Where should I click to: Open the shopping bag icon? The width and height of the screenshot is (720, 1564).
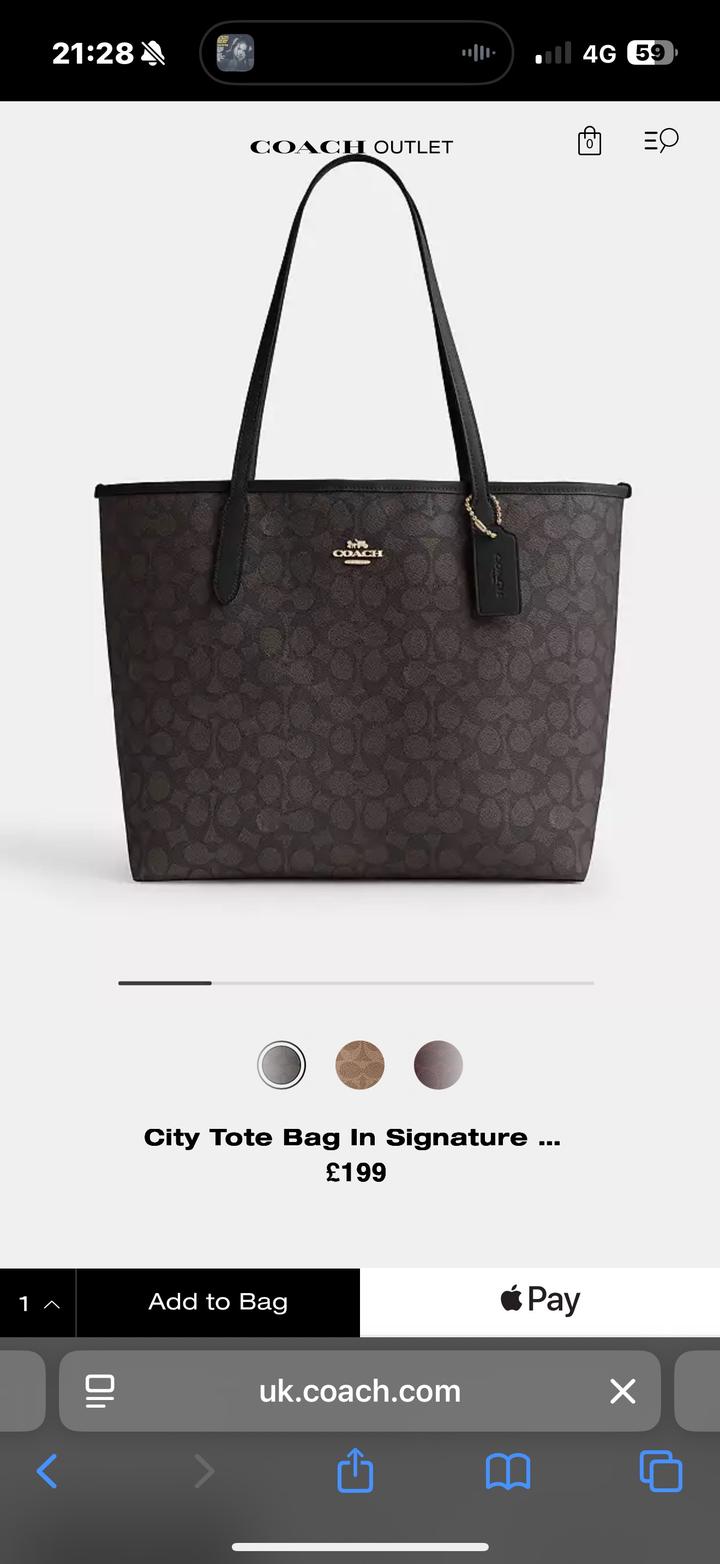(x=590, y=142)
